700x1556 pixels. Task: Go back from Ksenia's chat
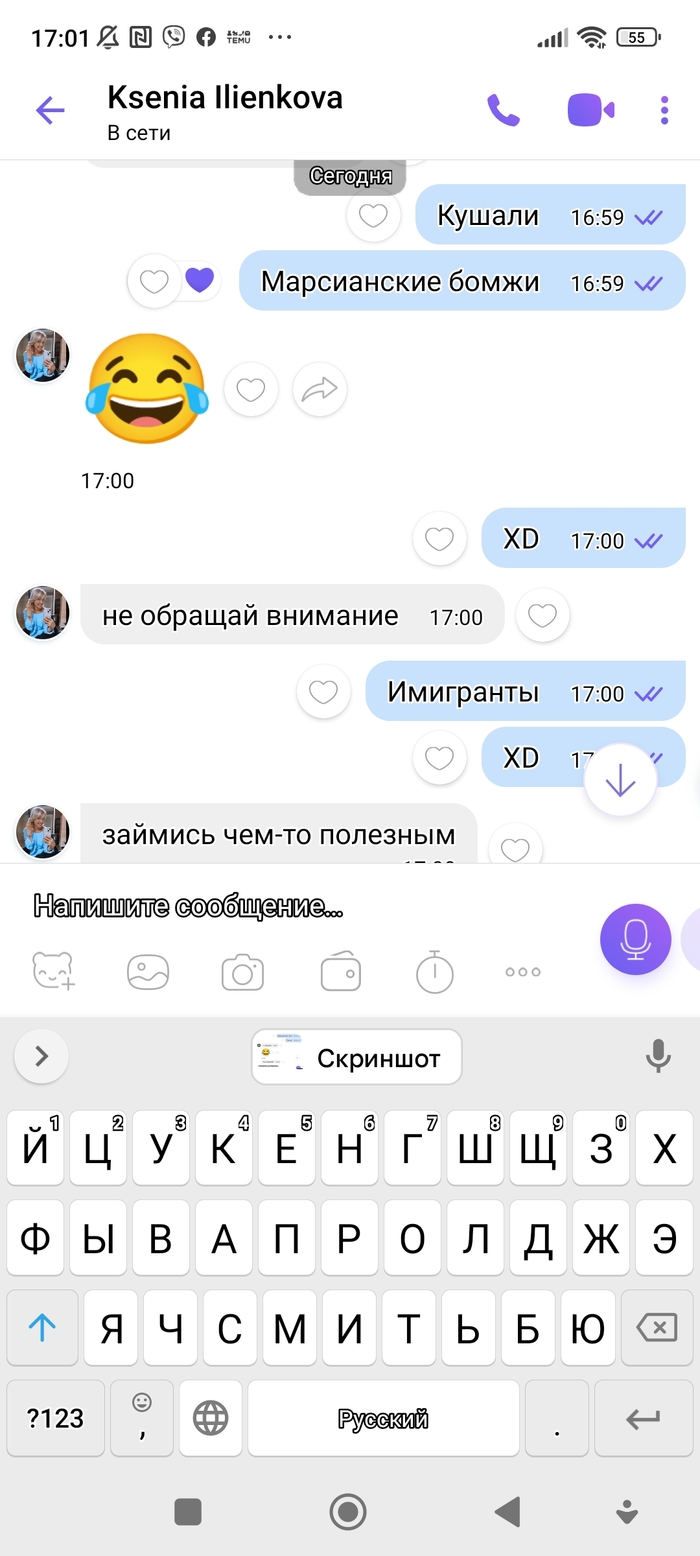(x=50, y=111)
